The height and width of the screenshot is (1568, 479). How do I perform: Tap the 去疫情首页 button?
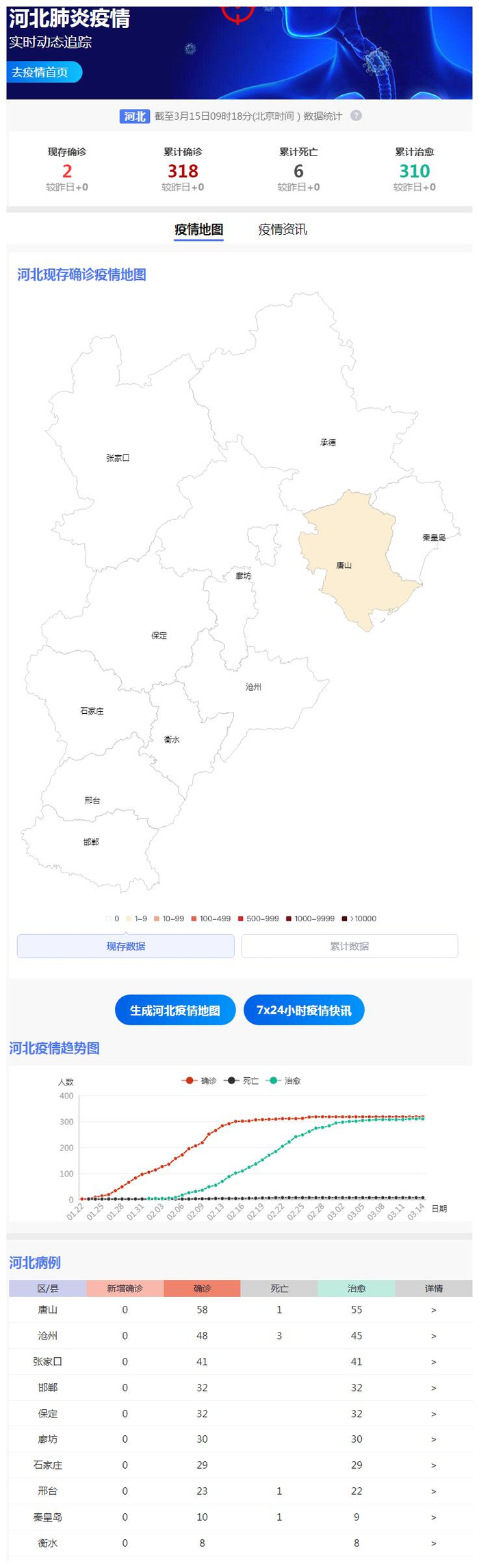click(43, 72)
